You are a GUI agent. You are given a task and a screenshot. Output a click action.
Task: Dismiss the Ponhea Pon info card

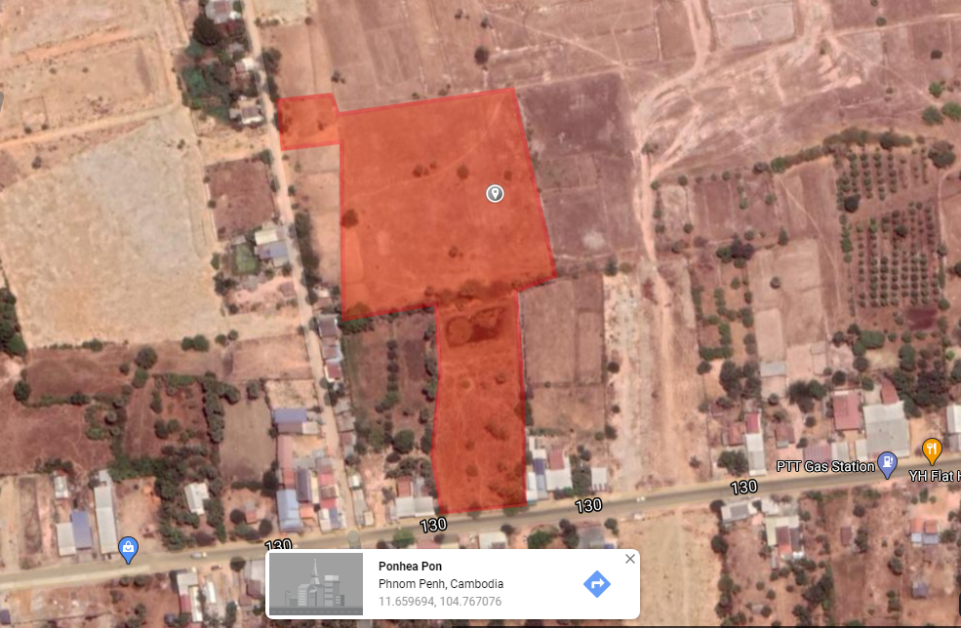click(x=630, y=559)
